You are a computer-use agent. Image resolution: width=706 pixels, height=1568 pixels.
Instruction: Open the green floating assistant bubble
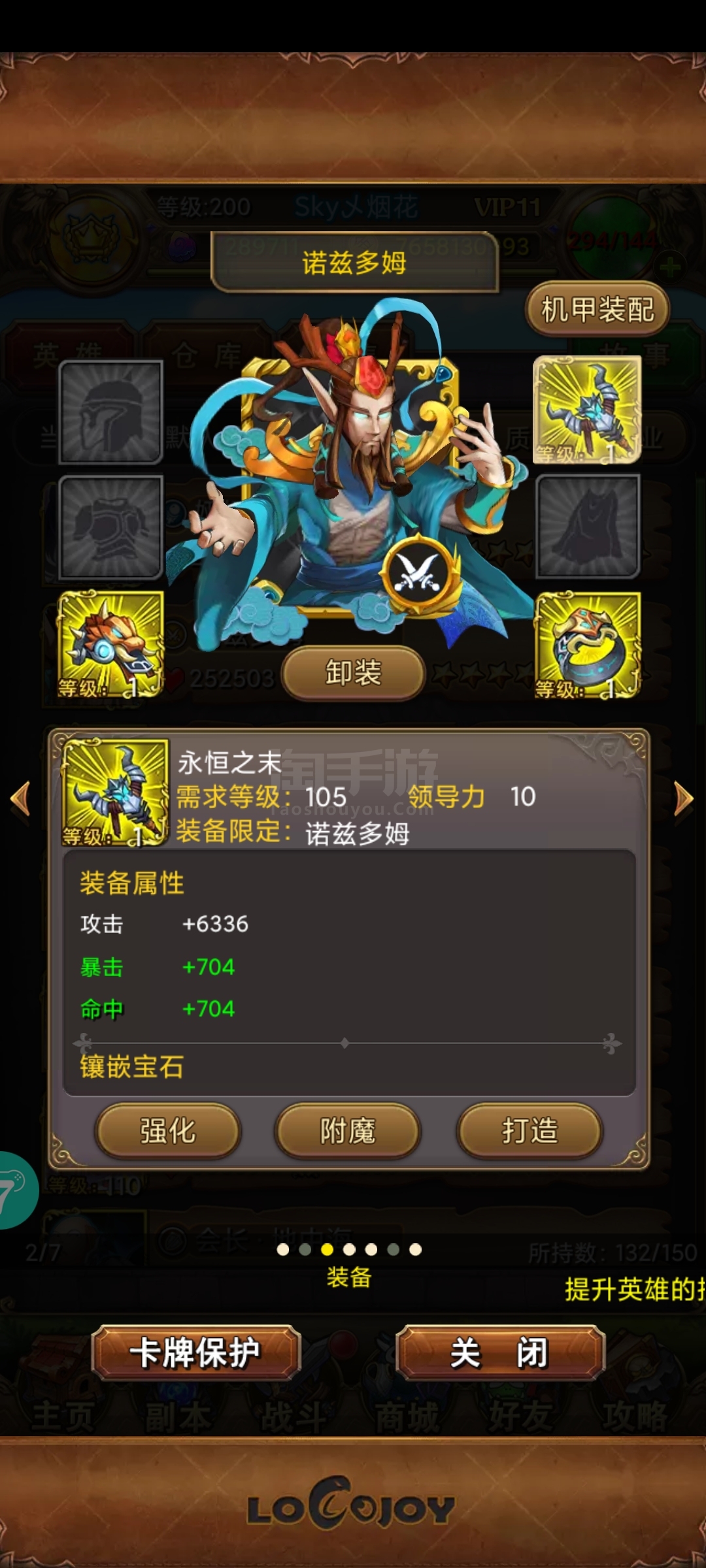click(16, 1190)
